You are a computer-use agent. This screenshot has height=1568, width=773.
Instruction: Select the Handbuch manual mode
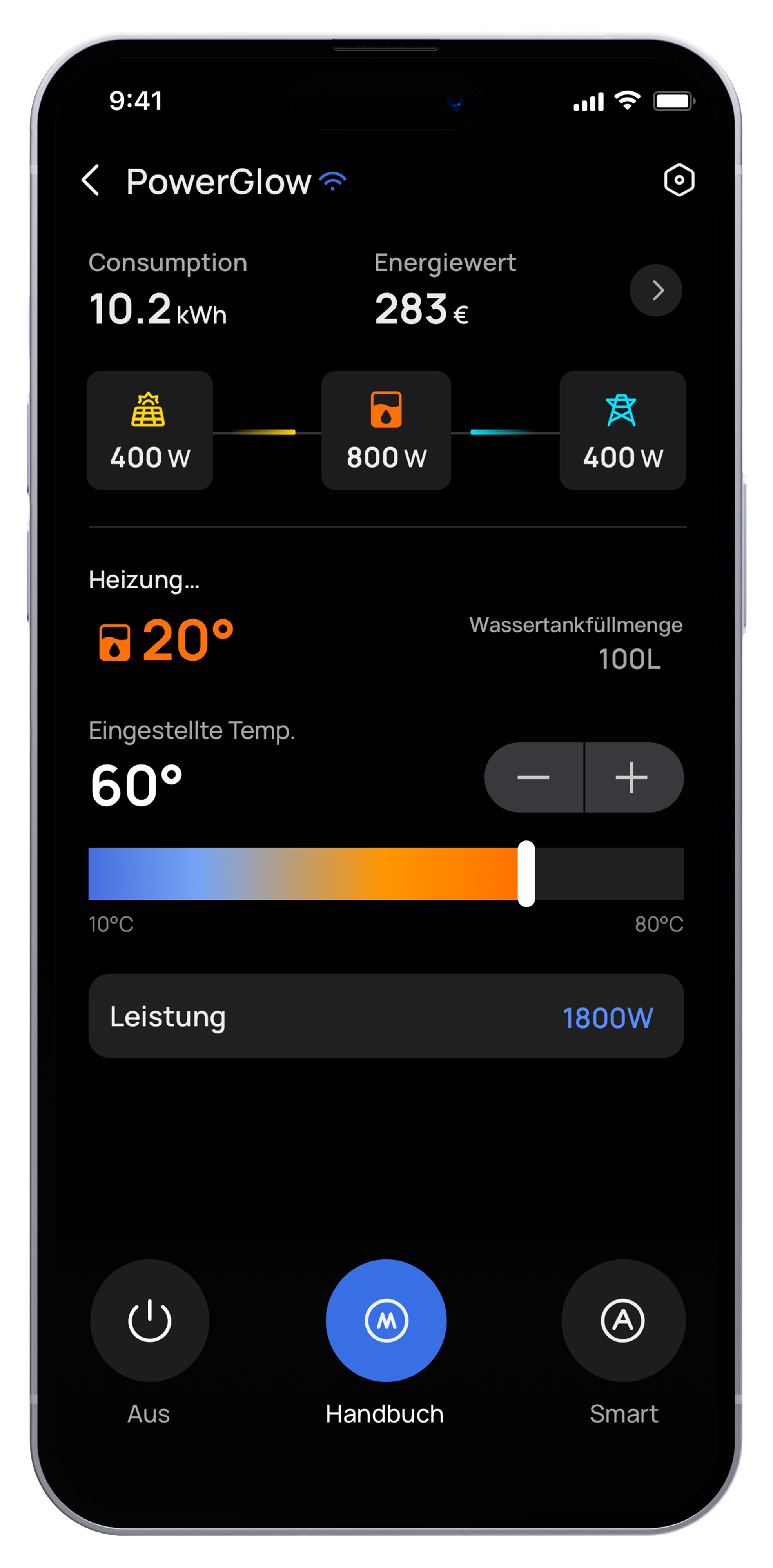coord(386,1321)
